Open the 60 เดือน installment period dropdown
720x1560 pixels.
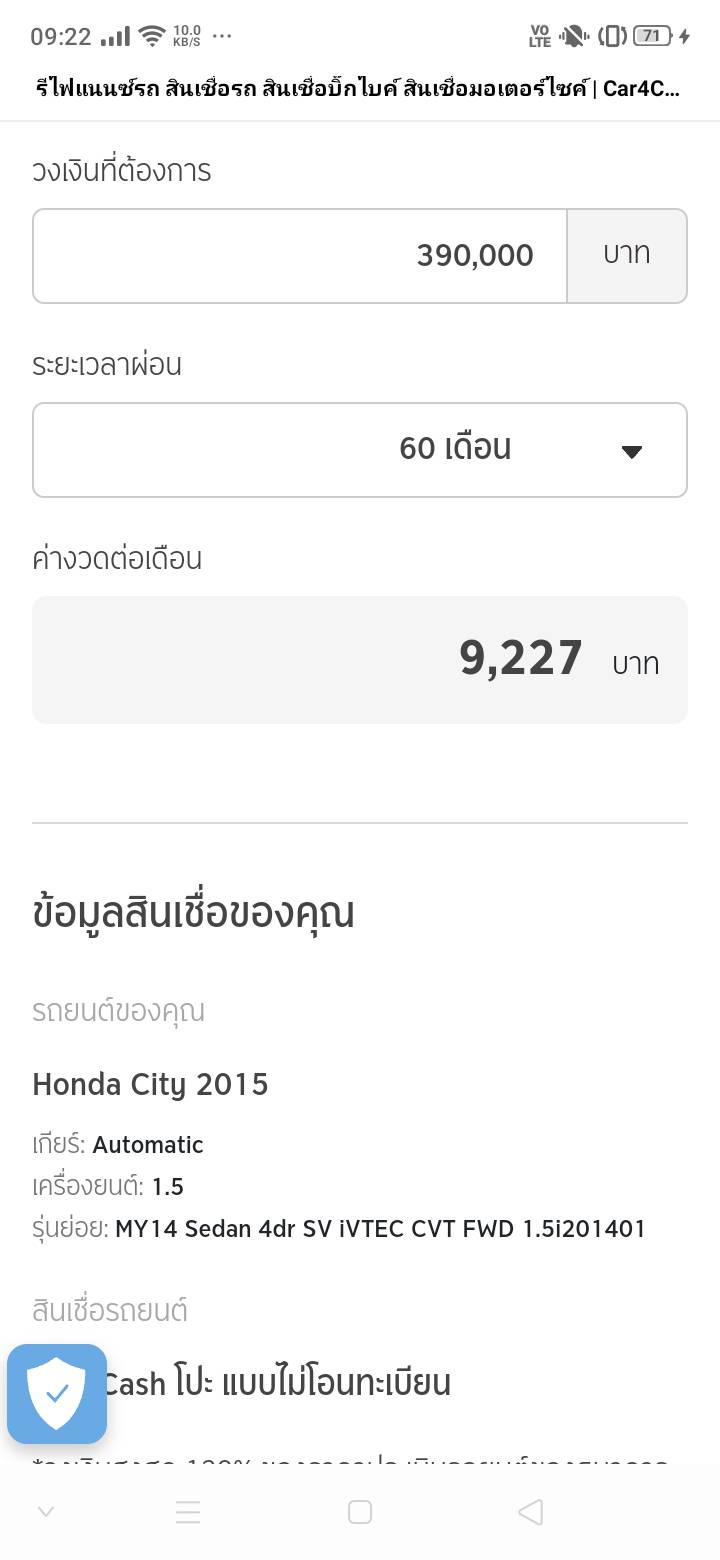click(x=360, y=450)
